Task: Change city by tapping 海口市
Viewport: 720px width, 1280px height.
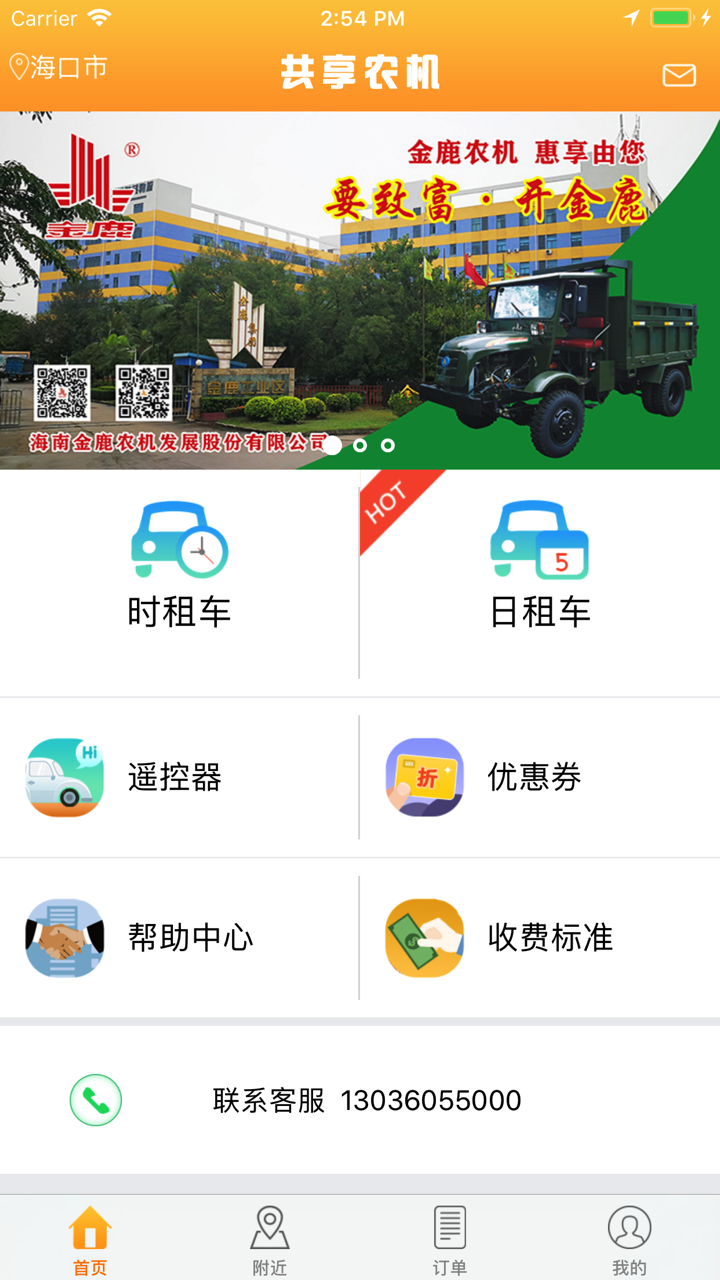Action: coord(47,68)
